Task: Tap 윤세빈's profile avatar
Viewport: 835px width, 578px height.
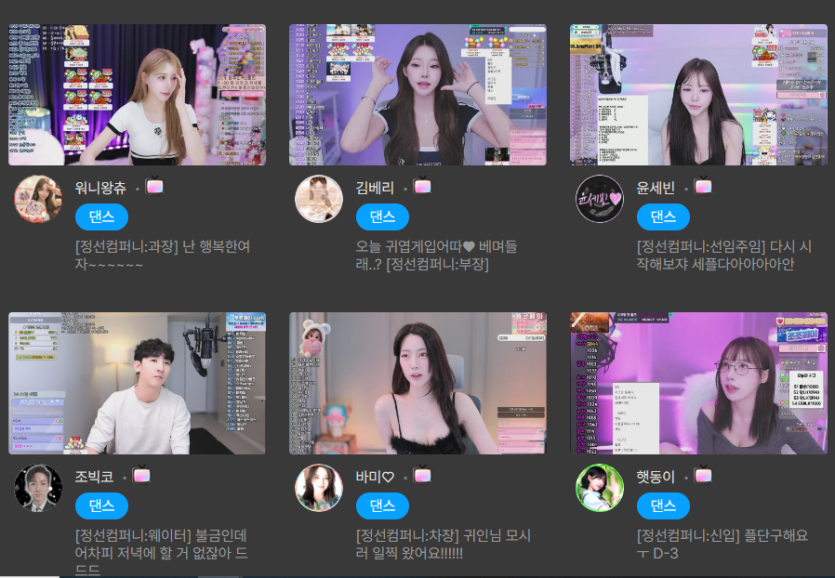Action: pyautogui.click(x=600, y=199)
